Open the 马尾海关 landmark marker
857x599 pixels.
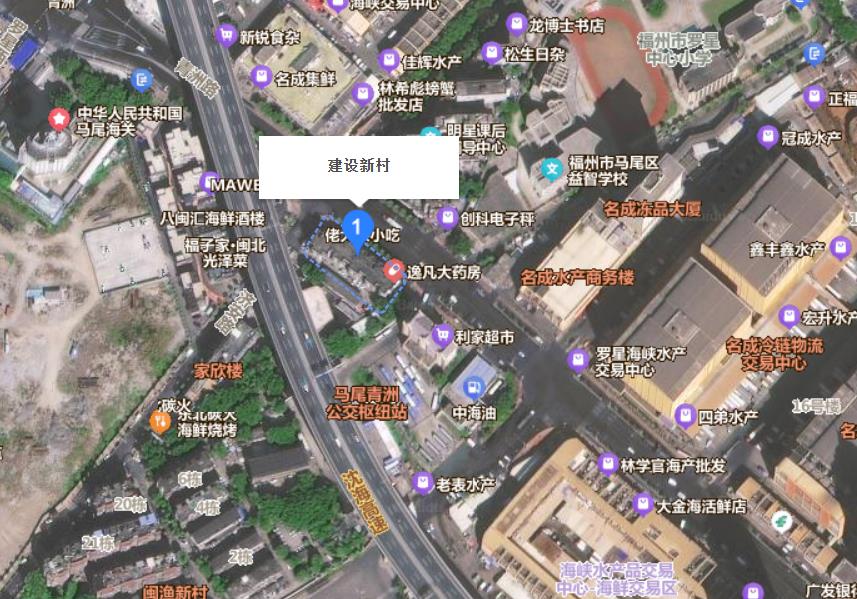coord(59,120)
